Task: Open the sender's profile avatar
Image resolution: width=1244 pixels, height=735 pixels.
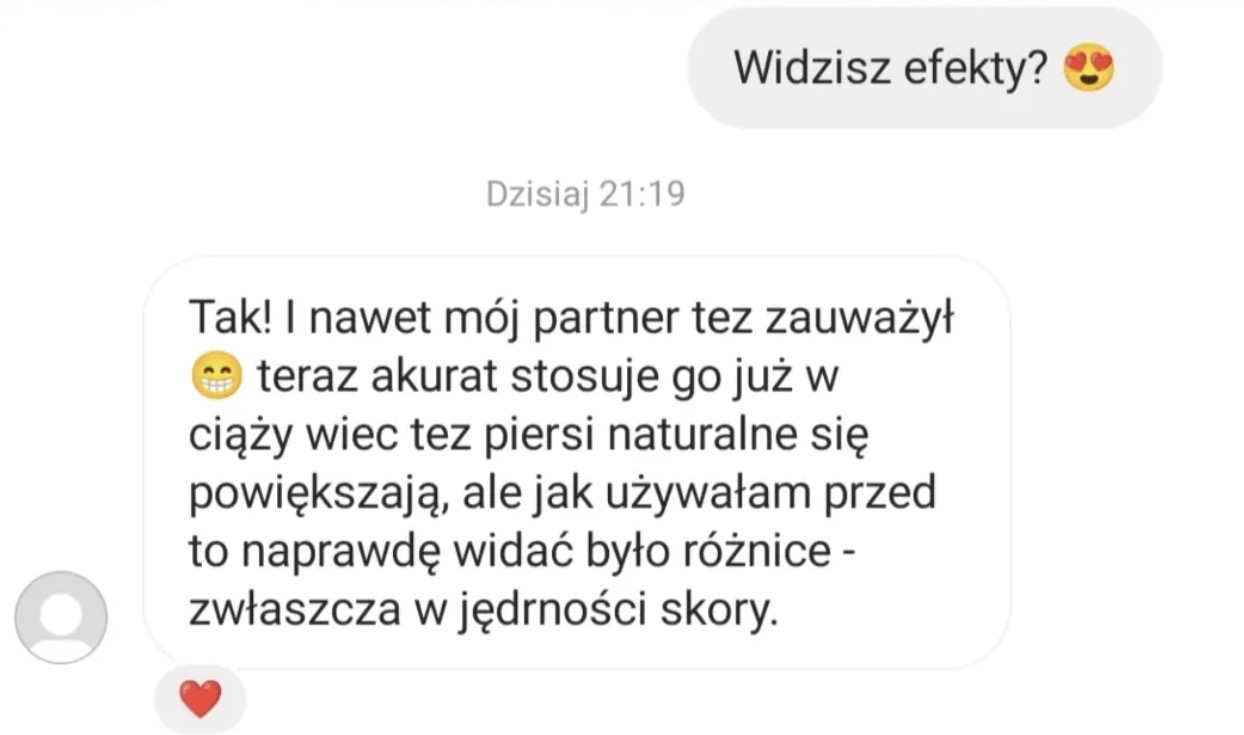Action: 61,616
